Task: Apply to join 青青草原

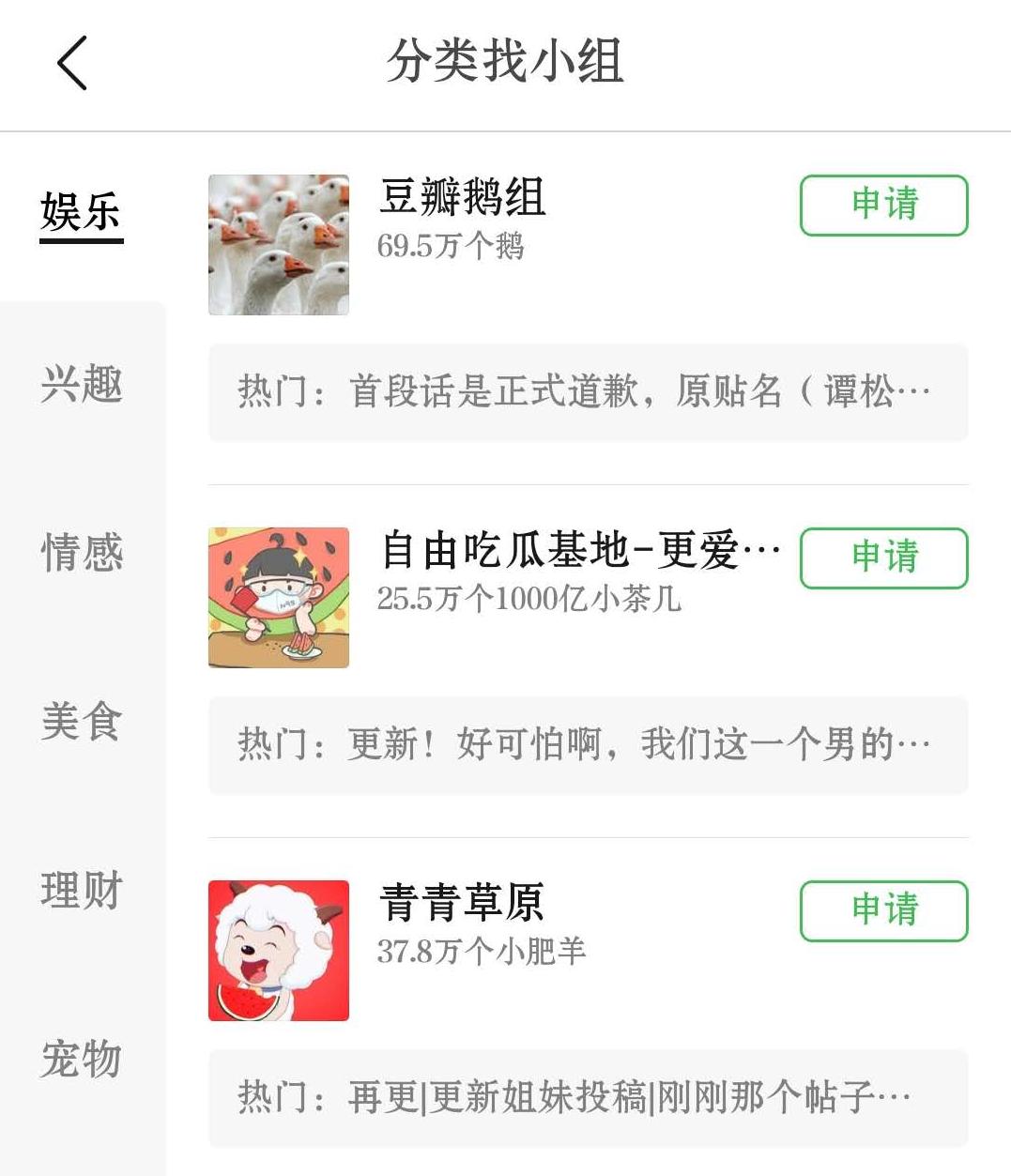Action: click(883, 910)
